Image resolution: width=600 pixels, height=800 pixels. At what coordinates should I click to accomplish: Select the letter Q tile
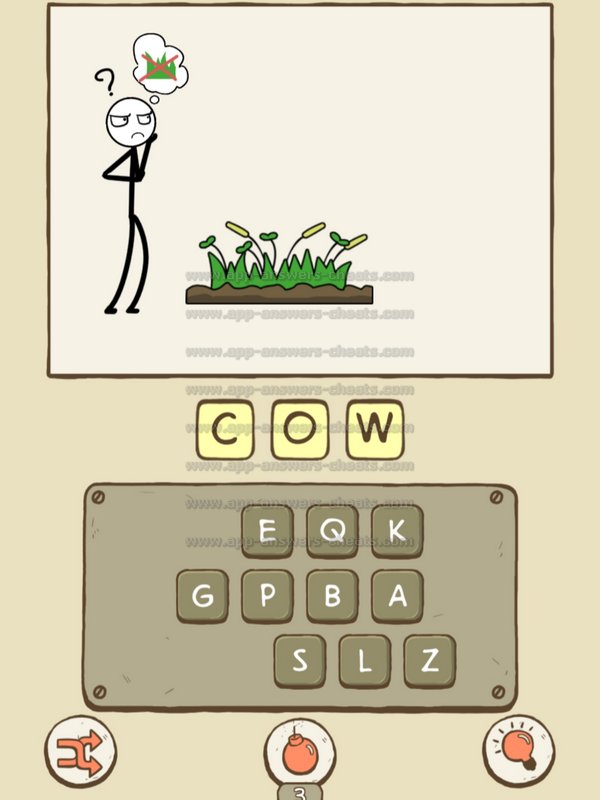tap(332, 531)
